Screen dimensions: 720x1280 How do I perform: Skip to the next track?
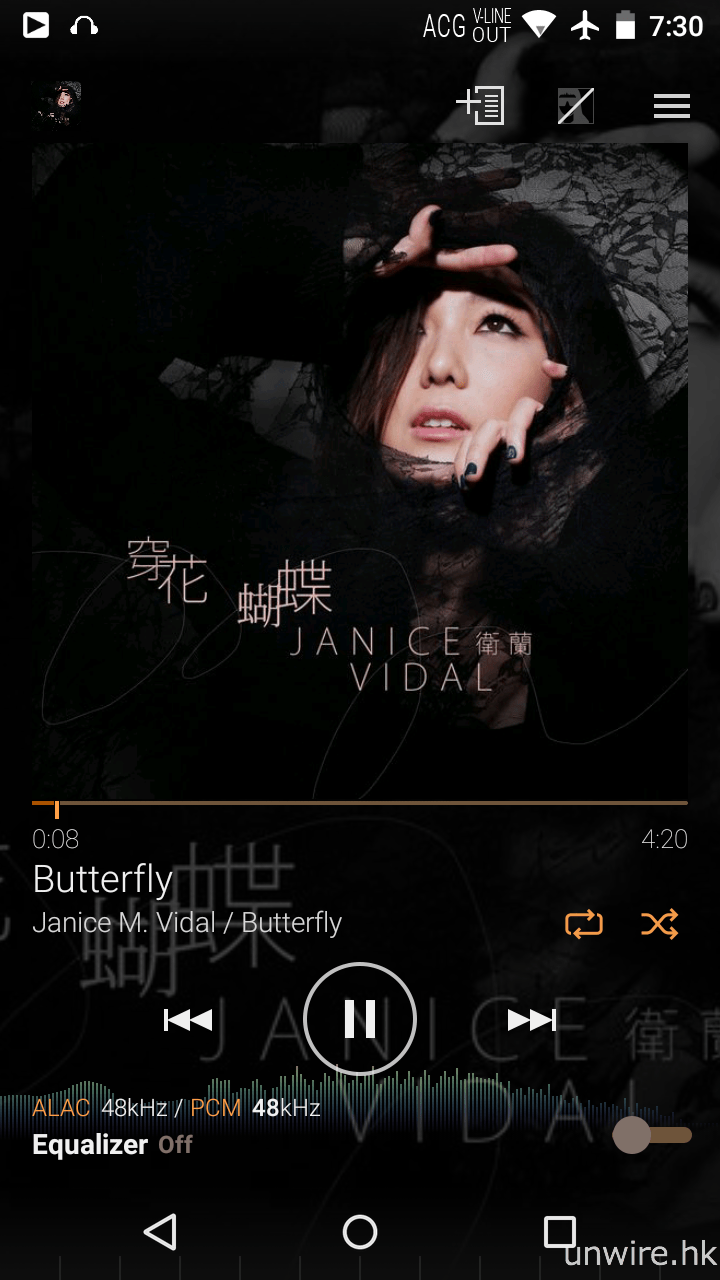pos(531,1020)
